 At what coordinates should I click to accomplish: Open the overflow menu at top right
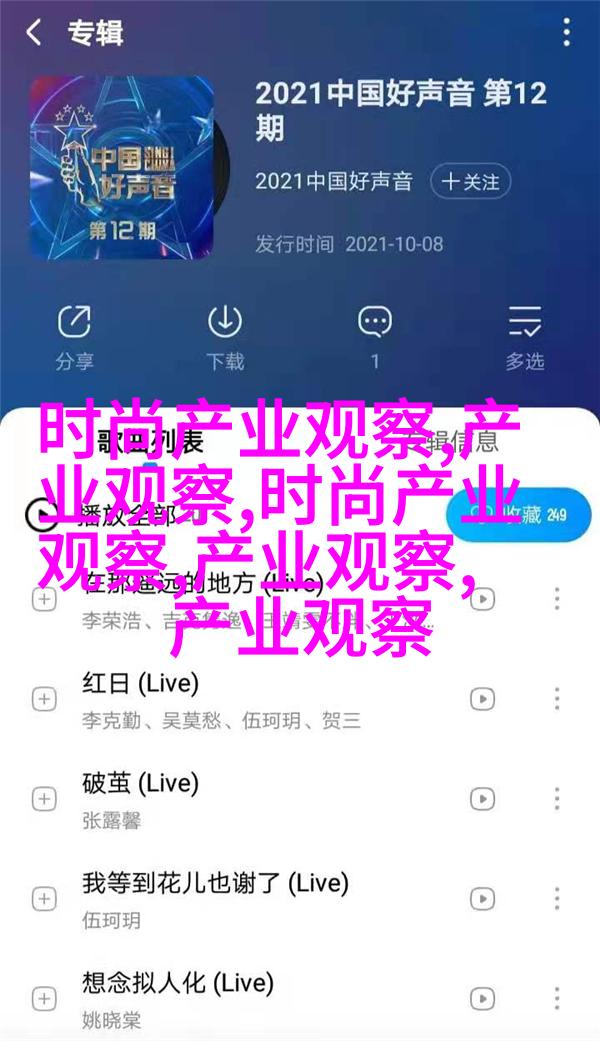(567, 33)
